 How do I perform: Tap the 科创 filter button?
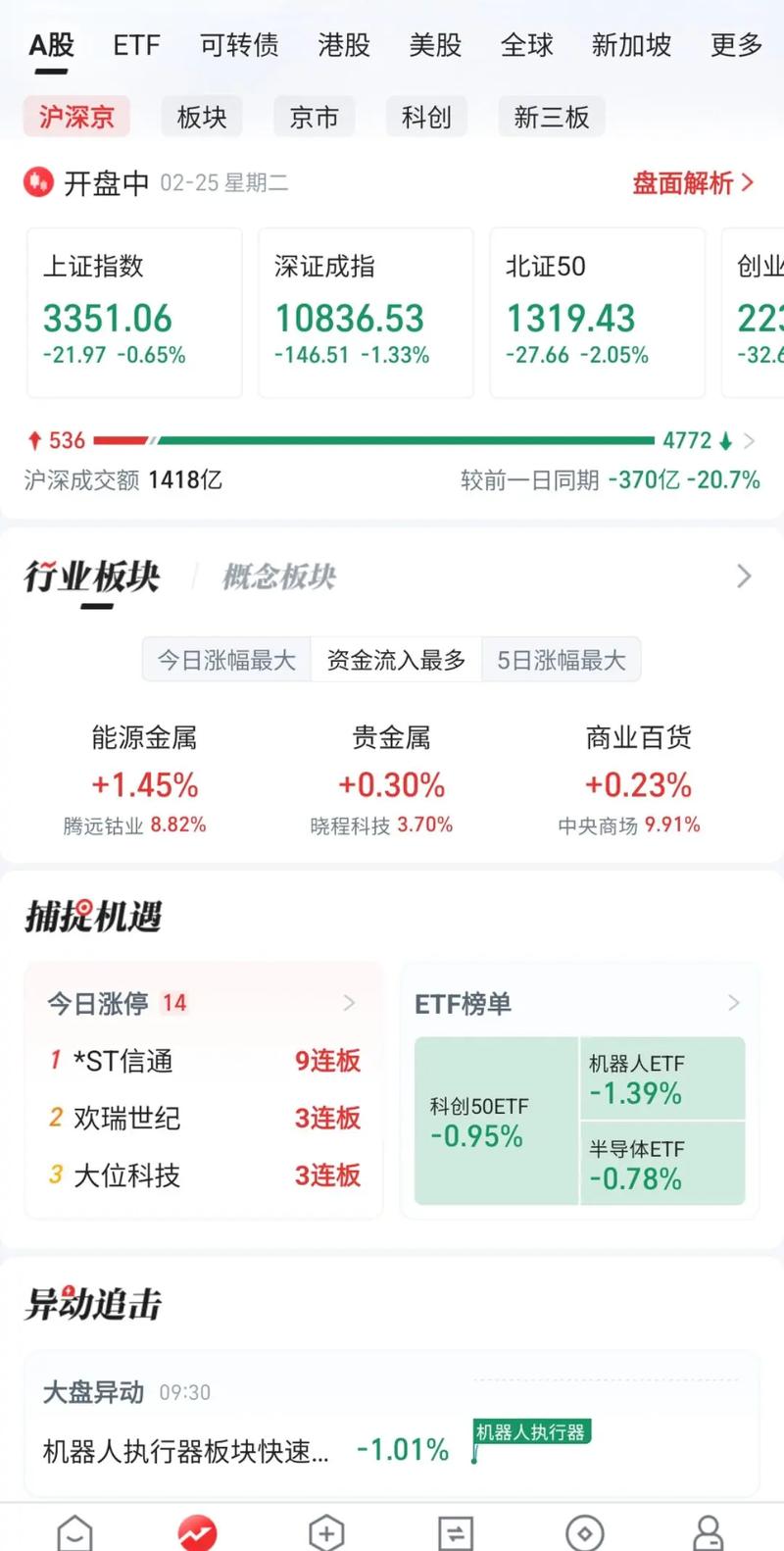[x=426, y=116]
